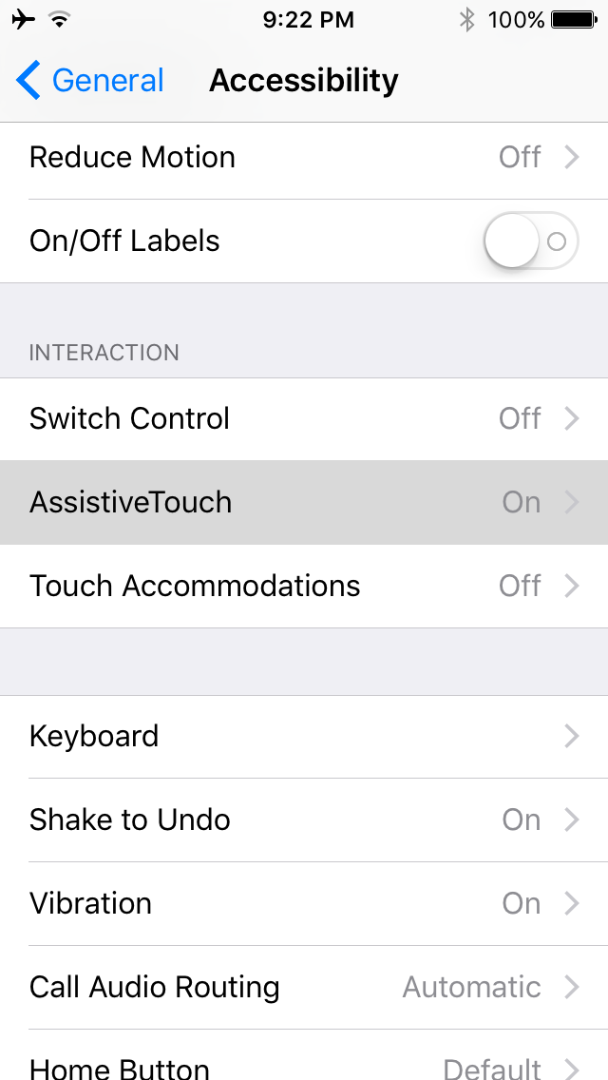
Task: Open AssistiveTouch settings
Action: click(304, 502)
